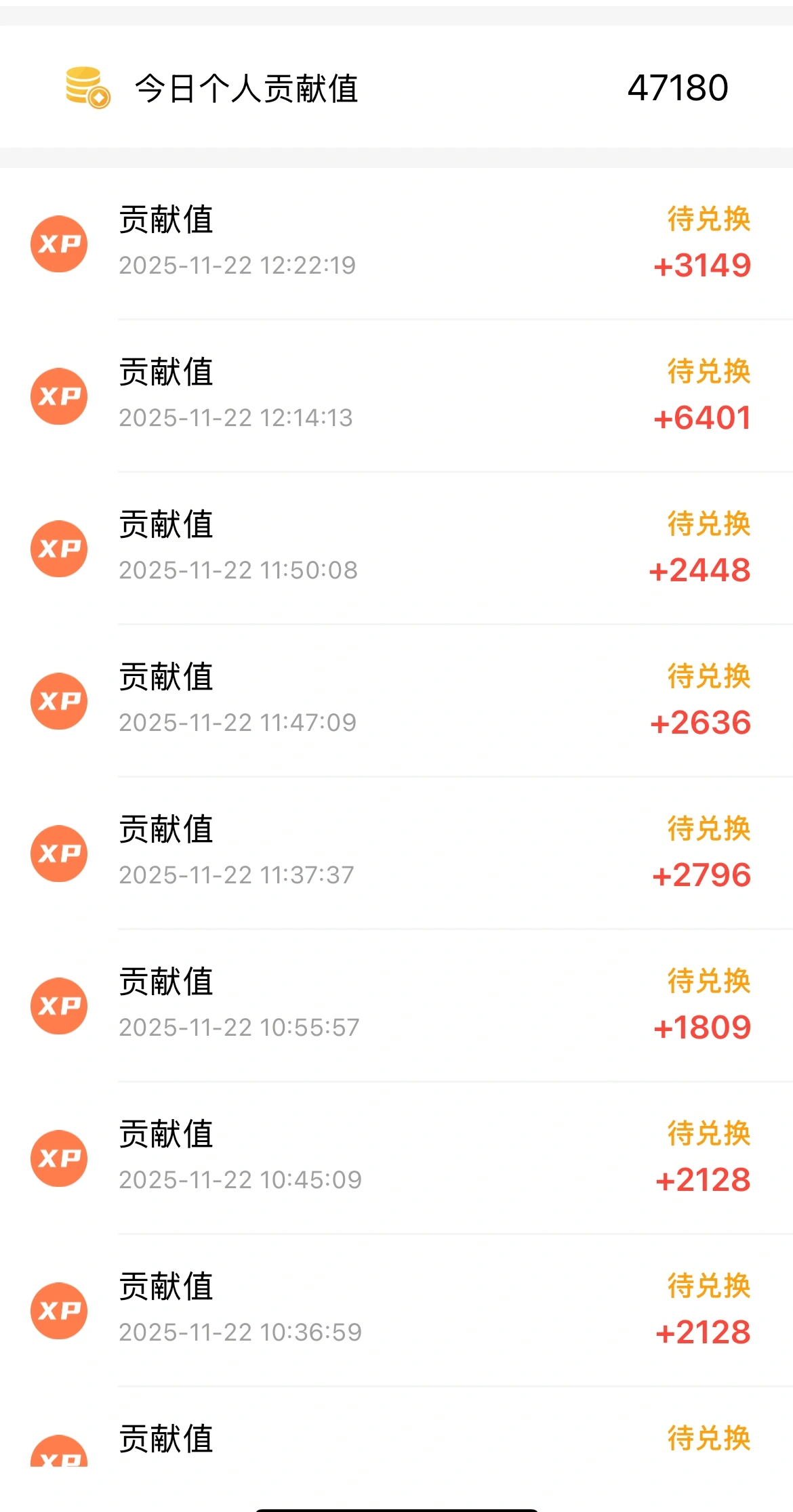Tap the XP icon of the 11:50:08 entry
The width and height of the screenshot is (793, 1512).
pos(59,549)
